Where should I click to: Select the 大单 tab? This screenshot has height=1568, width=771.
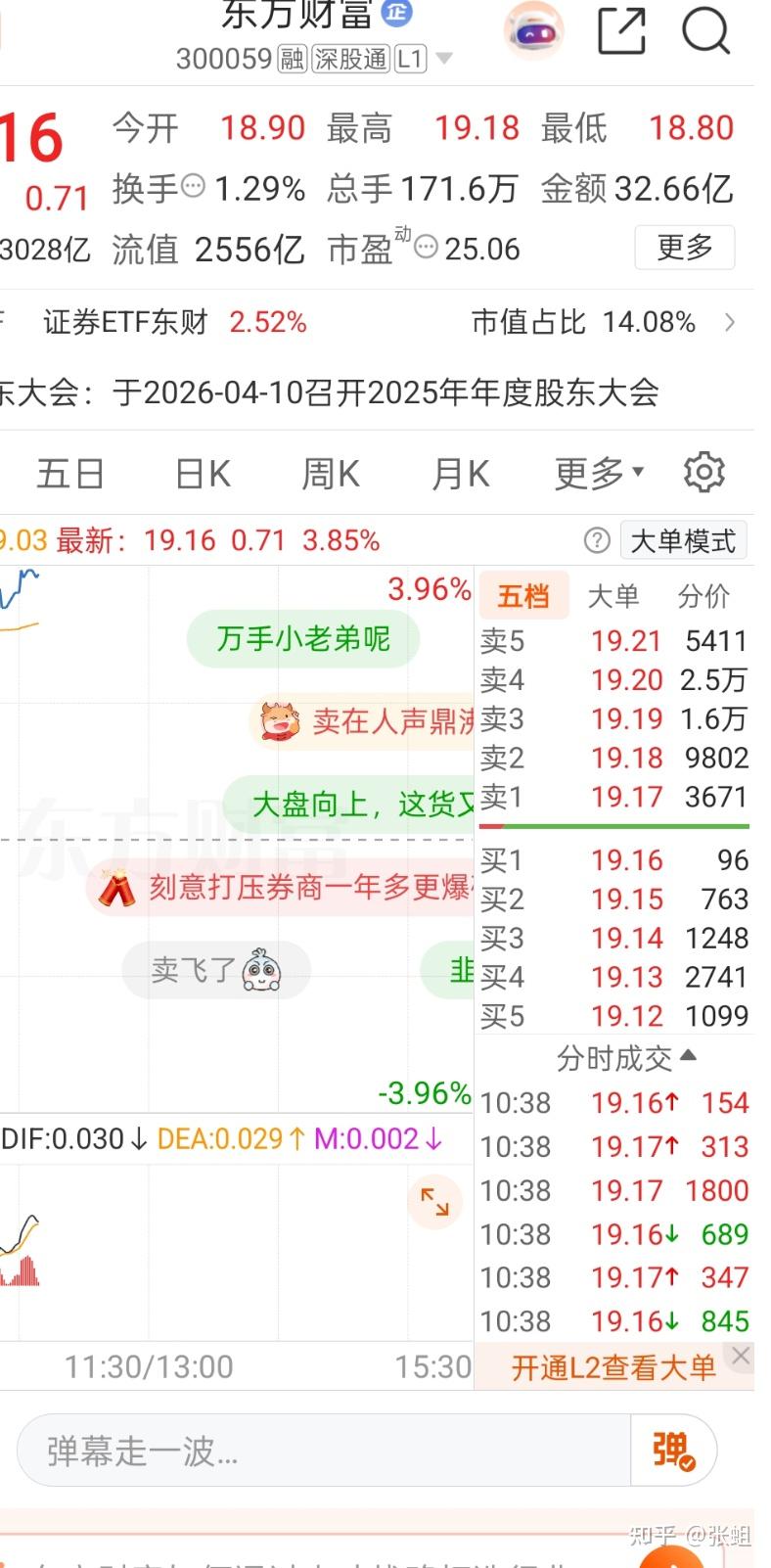coord(612,596)
